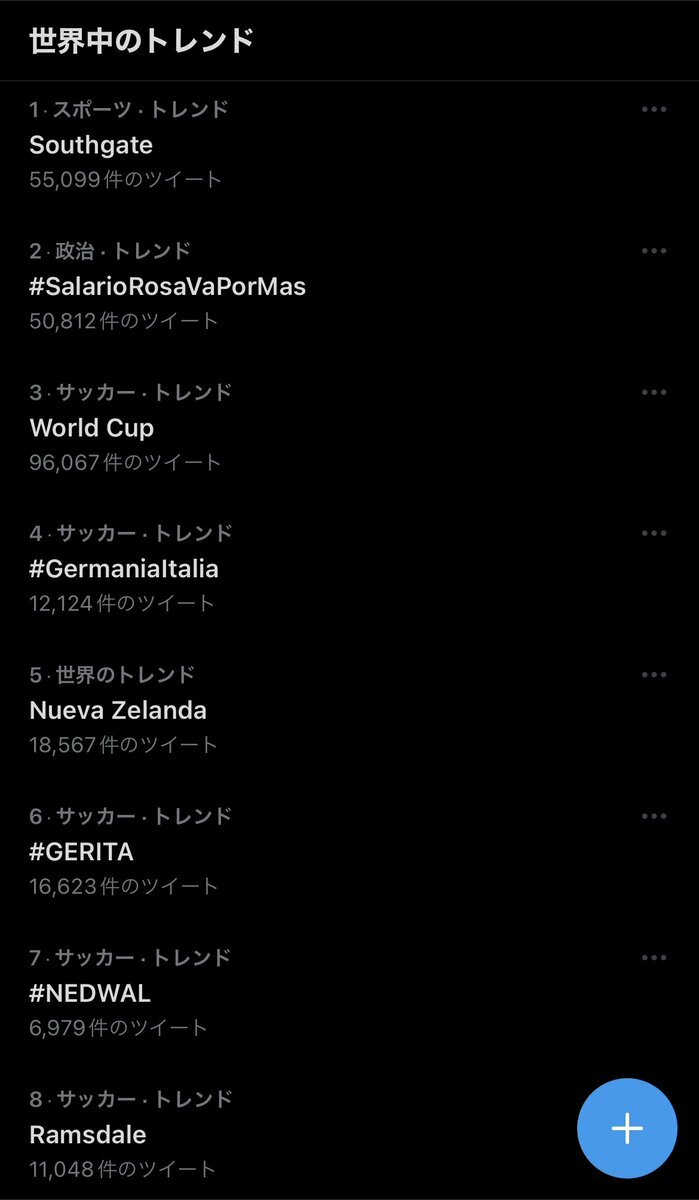Select the #NEDWAL trend
This screenshot has width=699, height=1200.
[x=90, y=993]
